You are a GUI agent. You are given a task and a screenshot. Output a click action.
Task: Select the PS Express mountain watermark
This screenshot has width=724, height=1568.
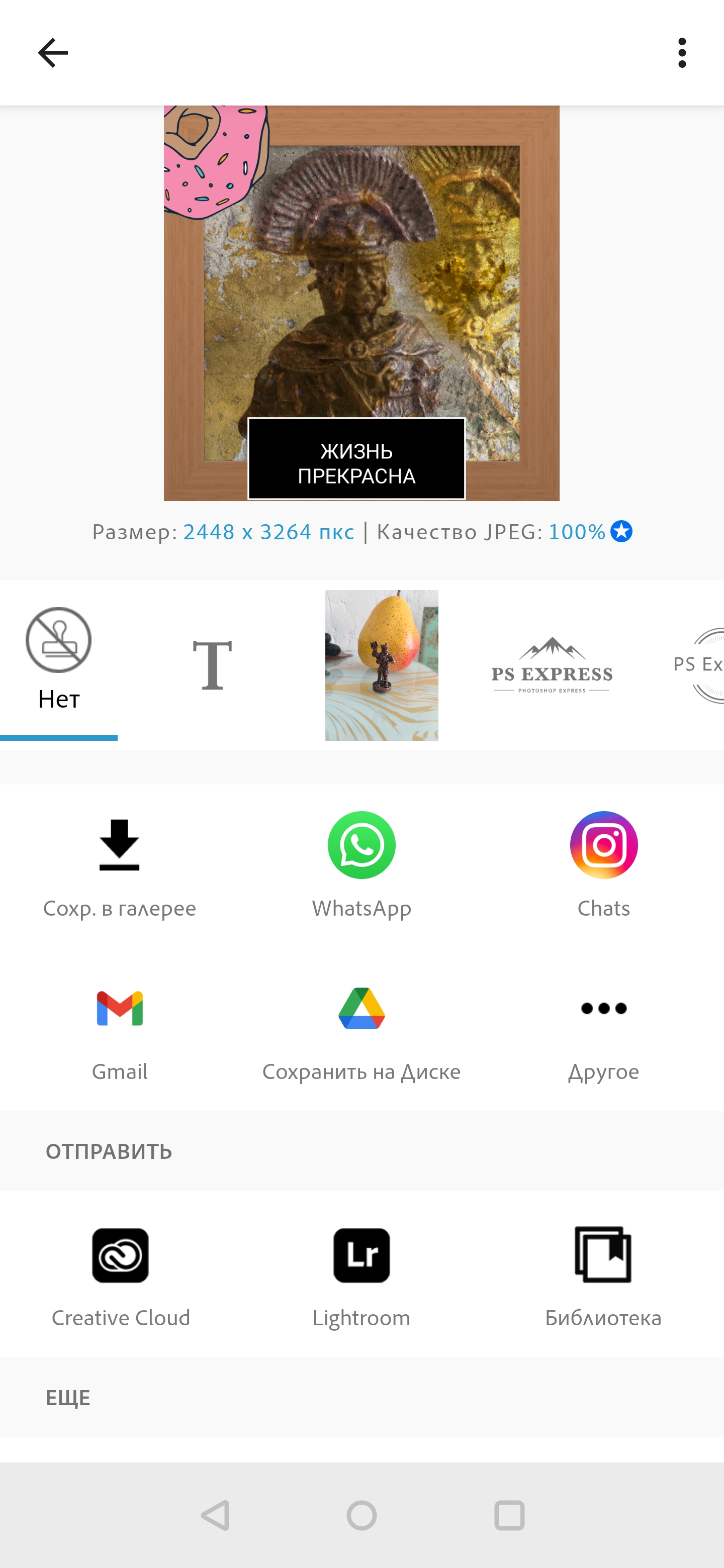552,665
